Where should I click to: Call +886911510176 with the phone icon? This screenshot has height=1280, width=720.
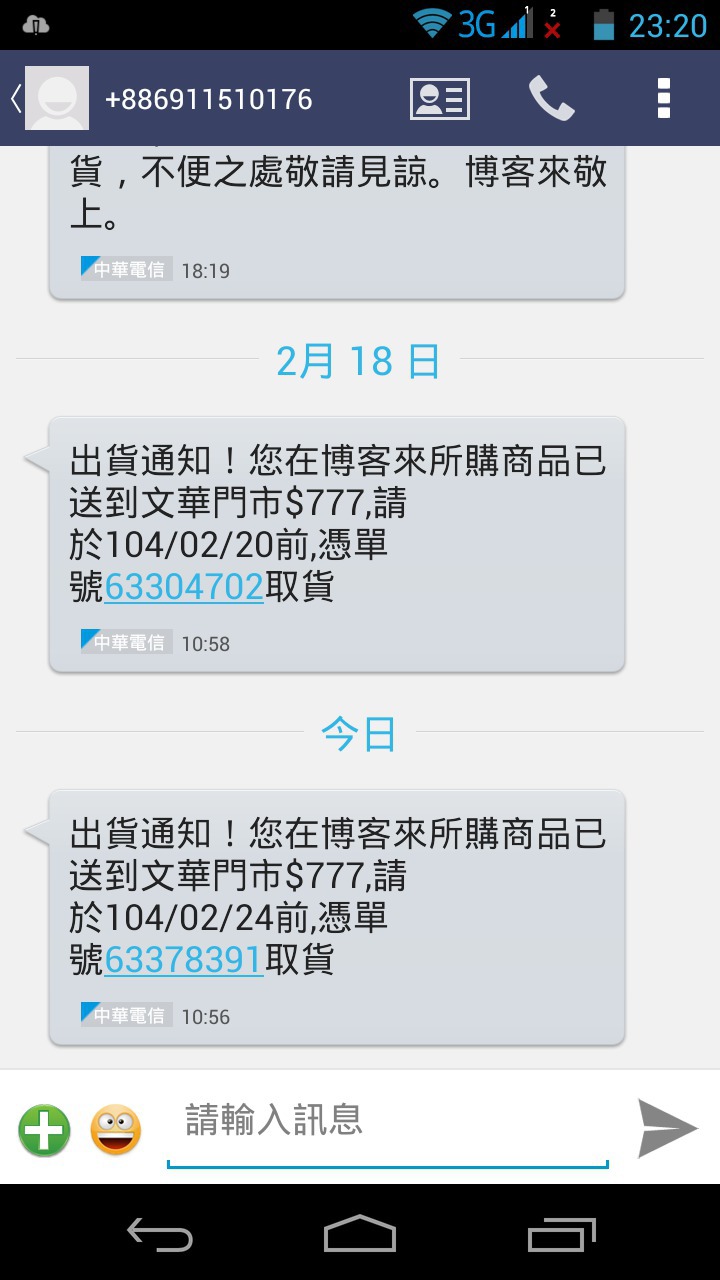pos(551,99)
